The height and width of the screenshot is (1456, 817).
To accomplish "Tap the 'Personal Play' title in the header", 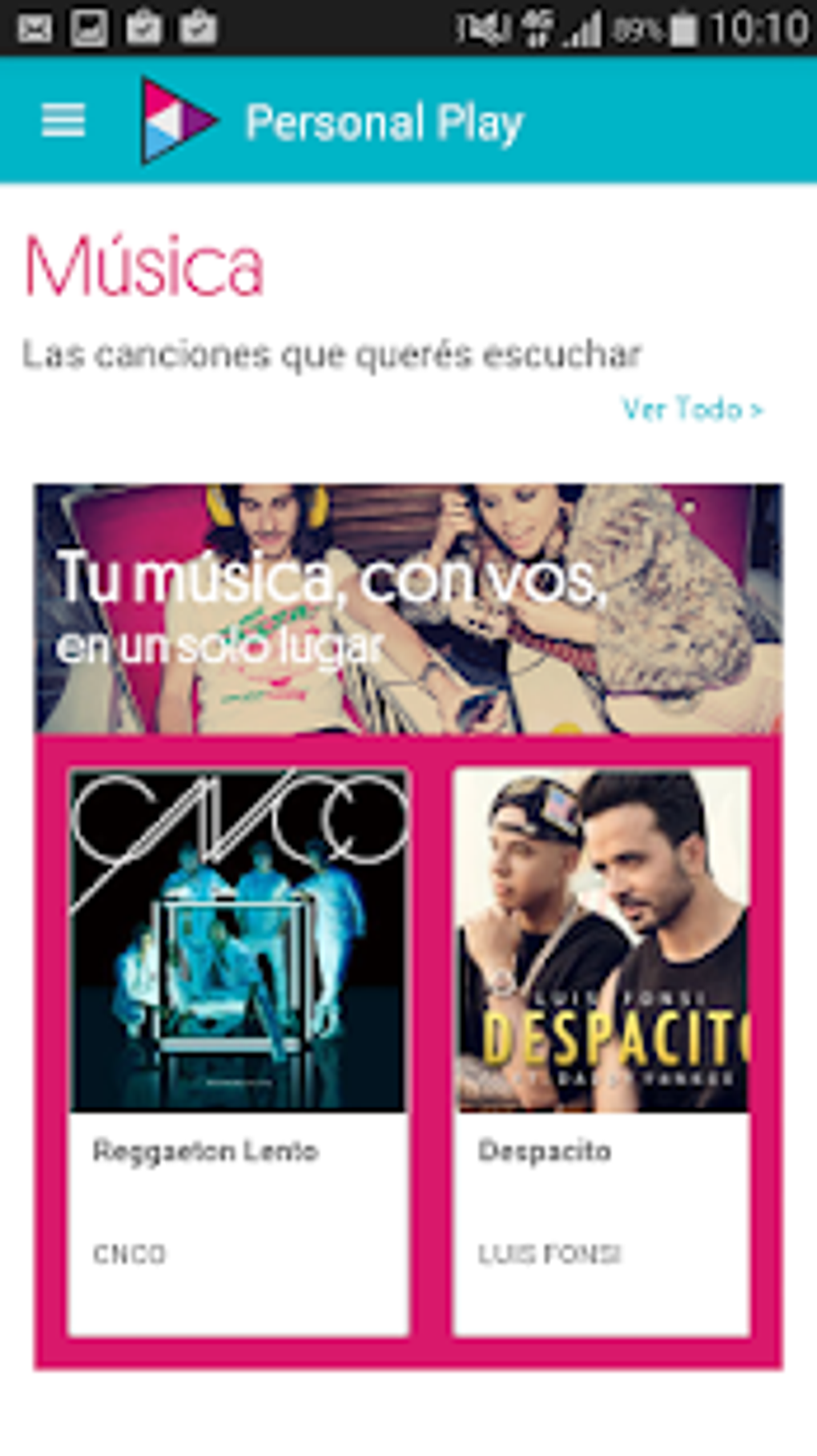I will pyautogui.click(x=384, y=122).
